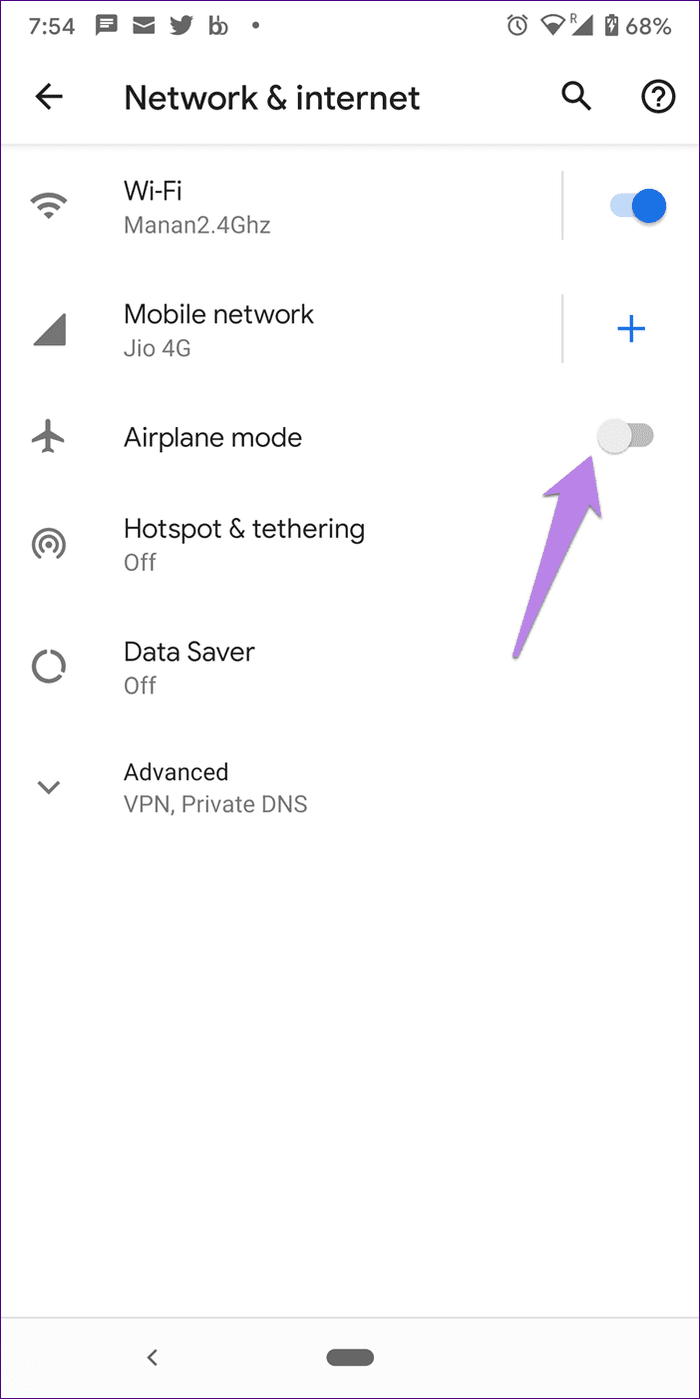Open Mobile network settings

280,329
